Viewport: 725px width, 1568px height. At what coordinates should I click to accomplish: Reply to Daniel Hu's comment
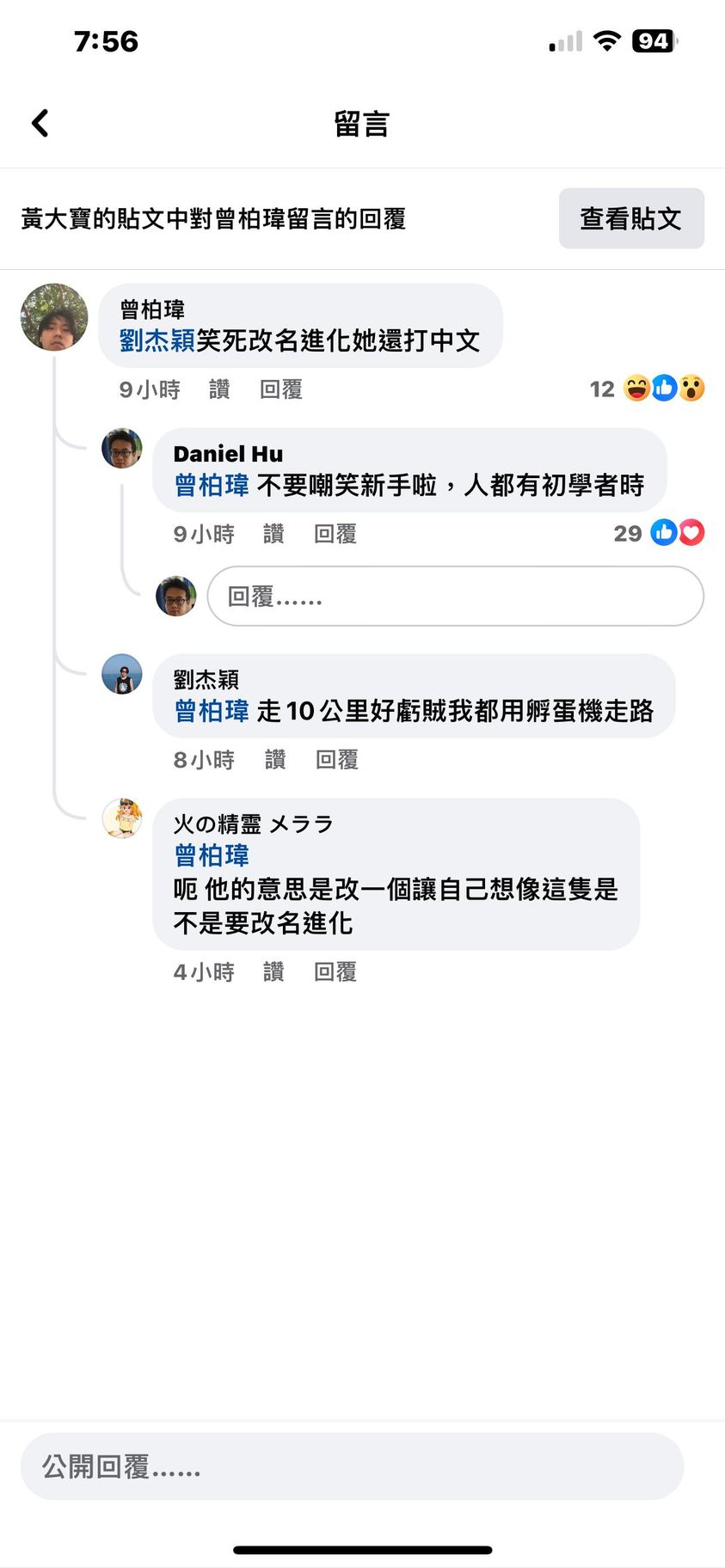[335, 534]
